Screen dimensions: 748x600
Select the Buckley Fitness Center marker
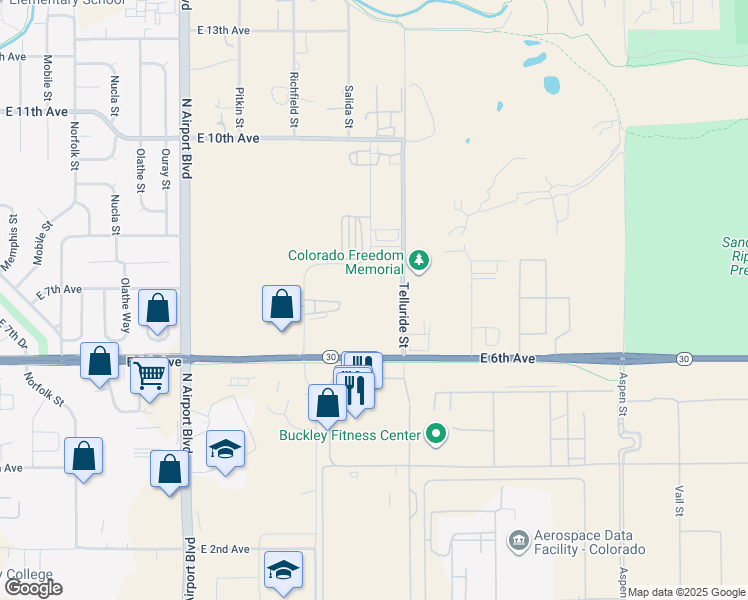pos(435,434)
